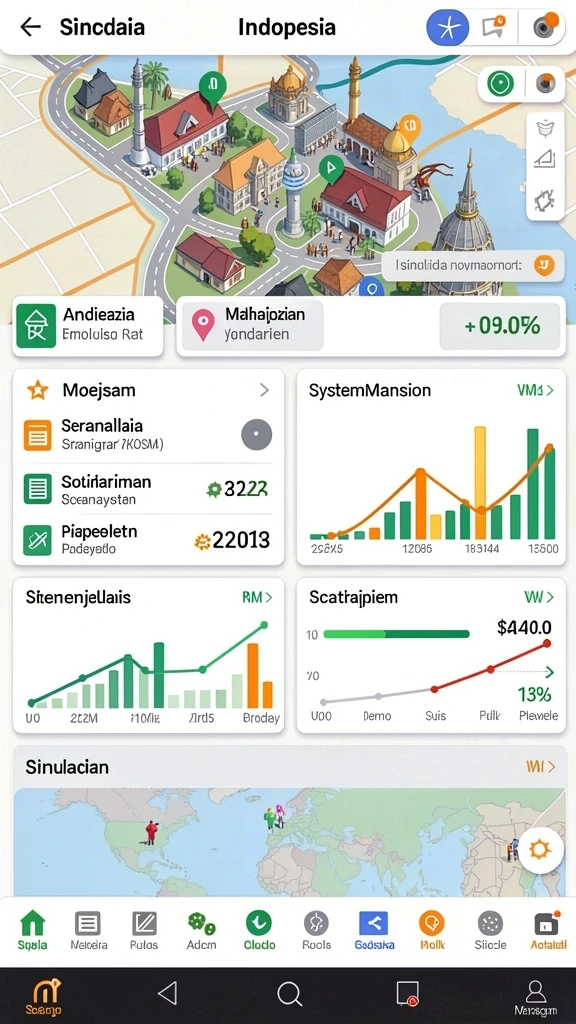This screenshot has height=1024, width=576.
Task: Select the Mahajozian location chip
Action: pyautogui.click(x=252, y=325)
